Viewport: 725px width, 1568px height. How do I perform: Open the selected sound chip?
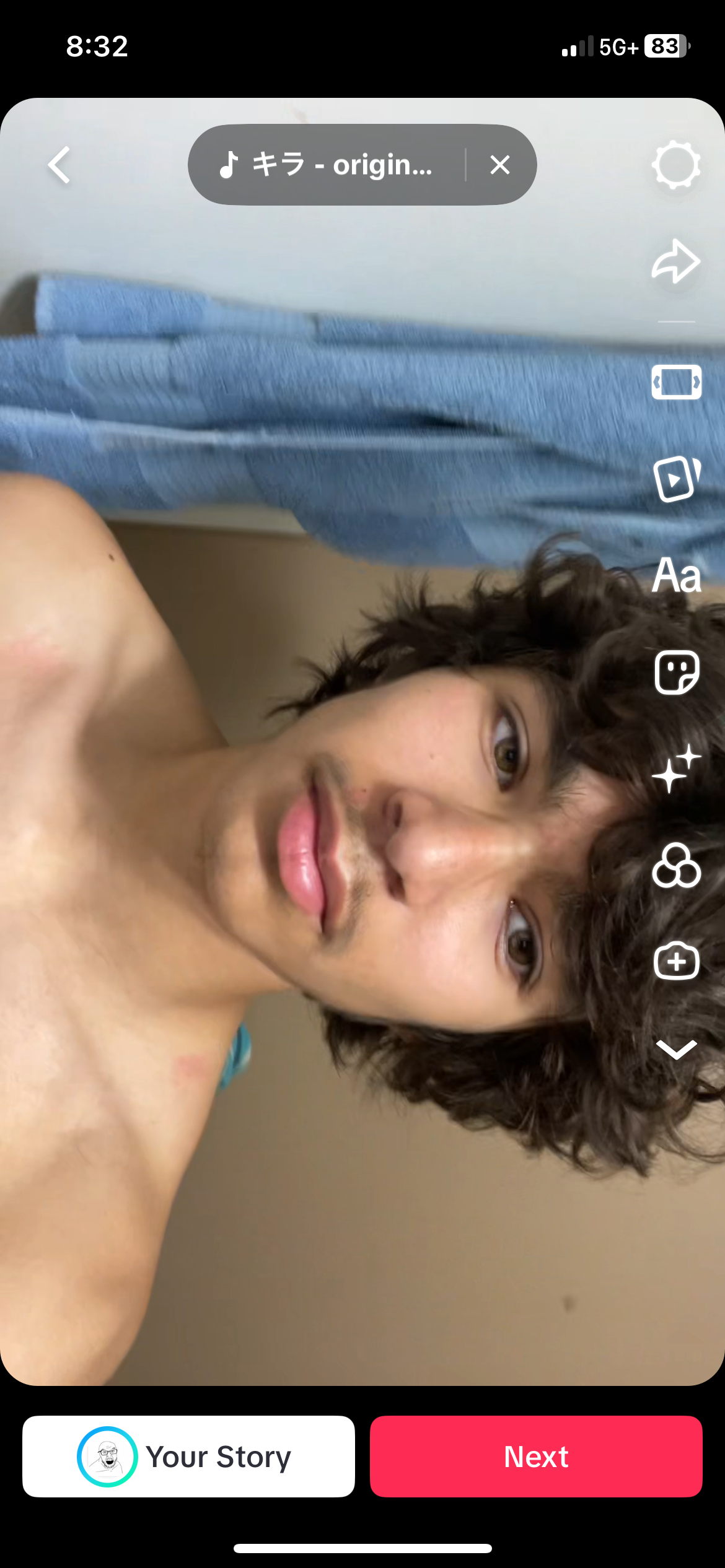coord(327,165)
